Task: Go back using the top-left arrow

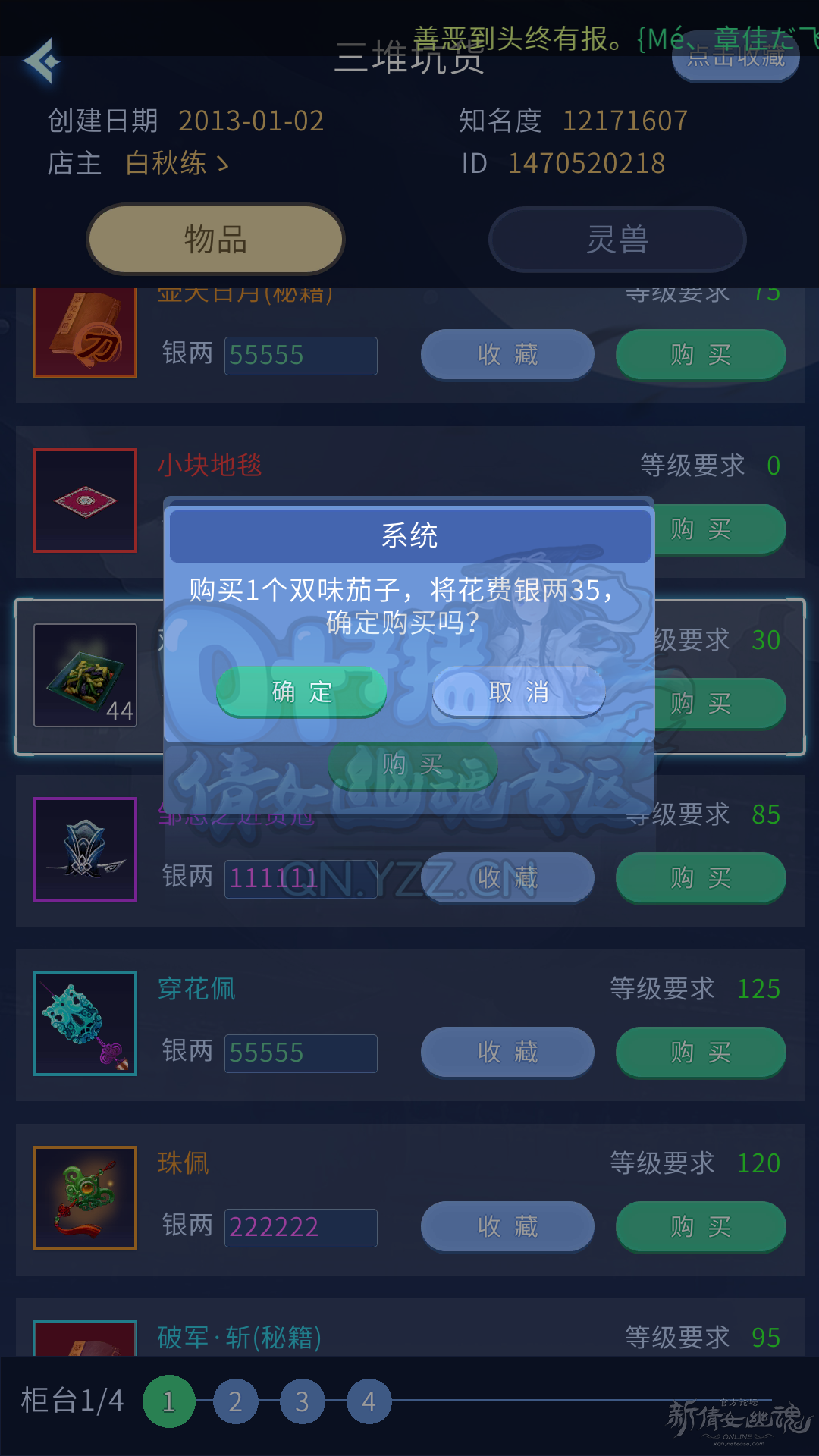Action: point(41,61)
